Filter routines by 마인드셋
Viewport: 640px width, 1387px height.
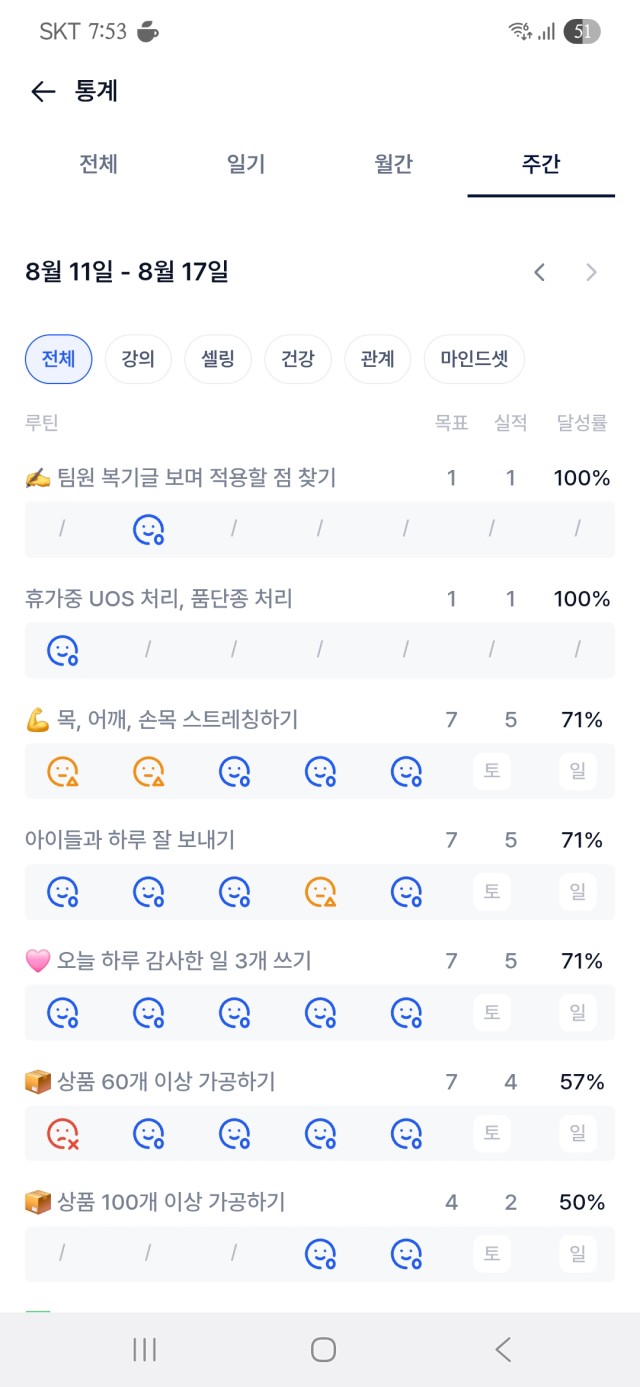pyautogui.click(x=475, y=359)
